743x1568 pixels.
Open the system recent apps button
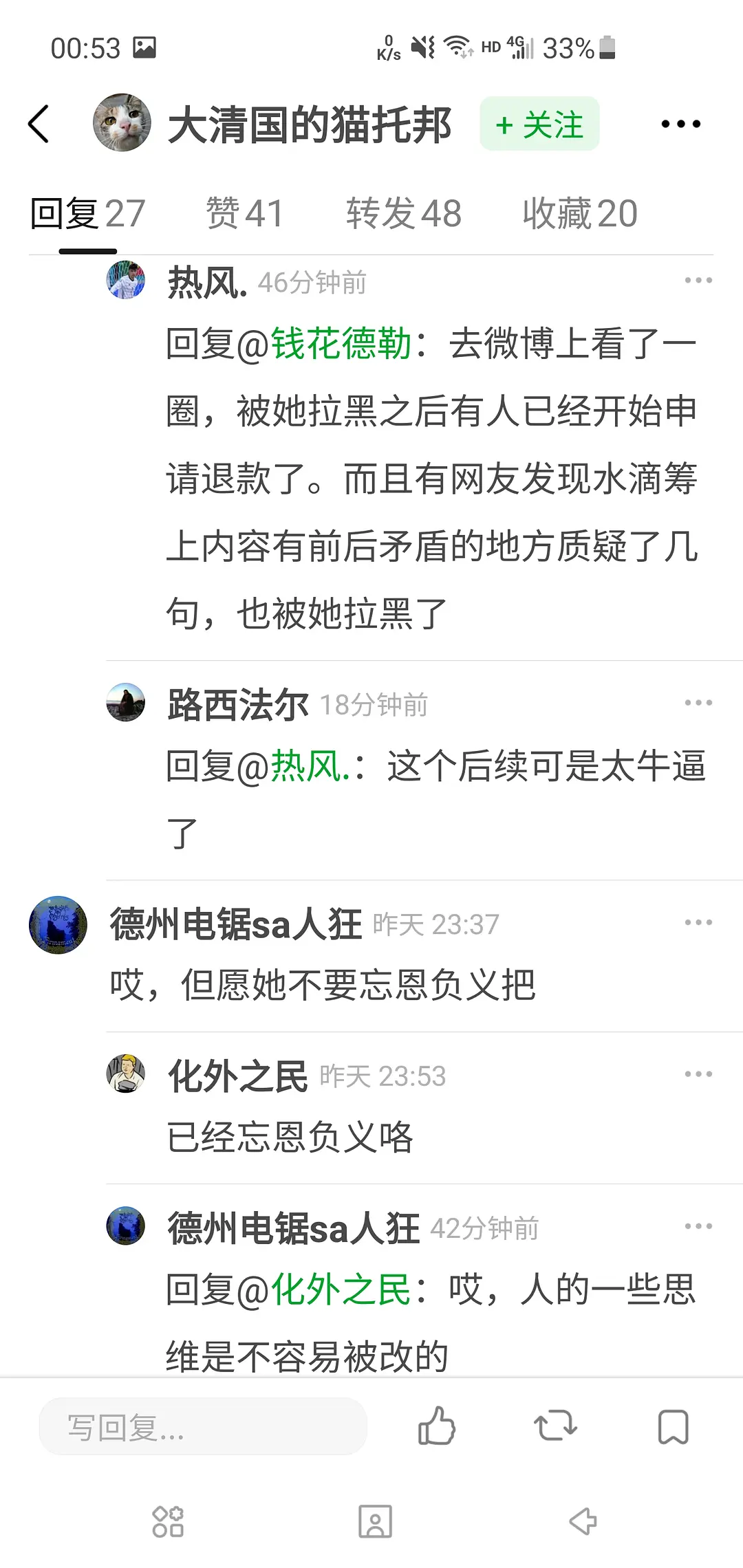click(x=168, y=1521)
